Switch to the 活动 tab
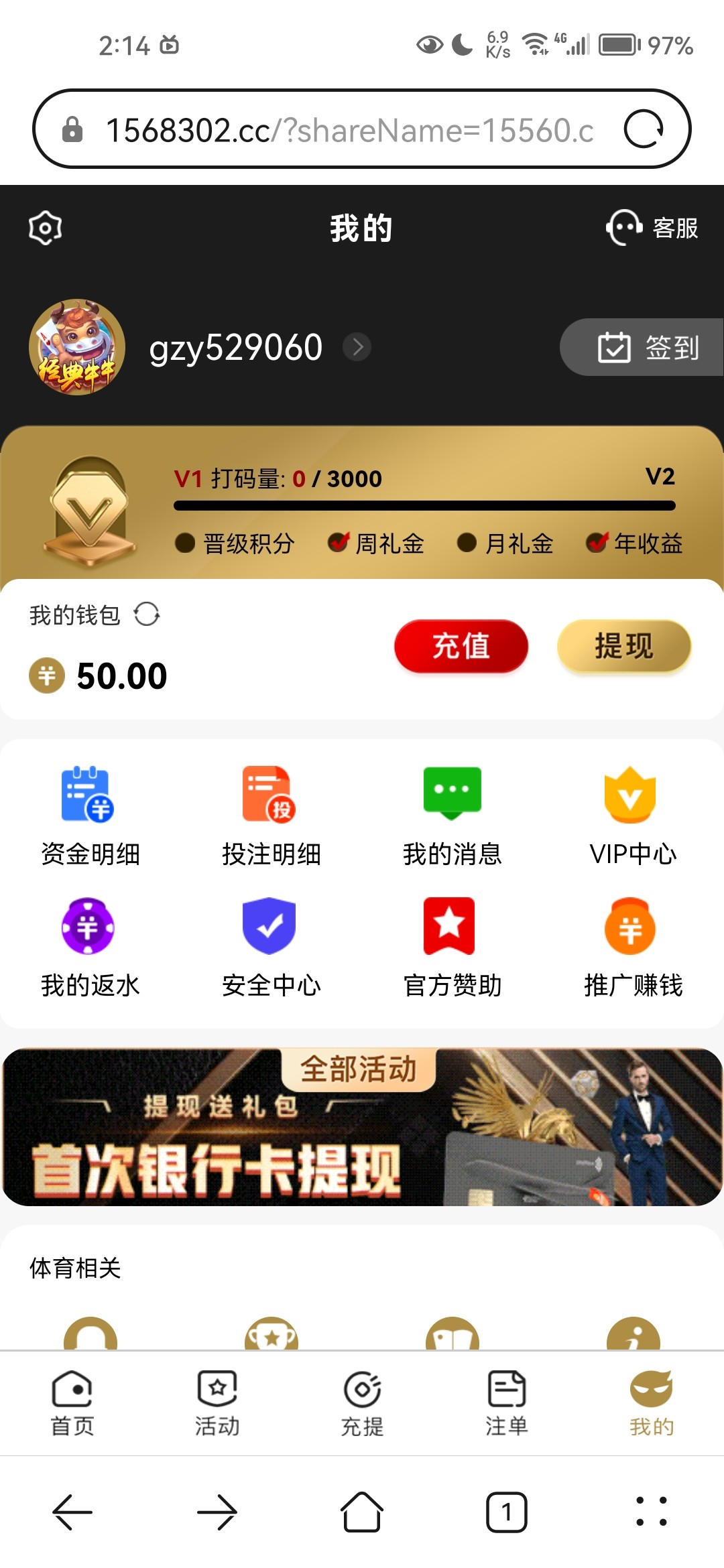The image size is (724, 1568). tap(217, 1403)
